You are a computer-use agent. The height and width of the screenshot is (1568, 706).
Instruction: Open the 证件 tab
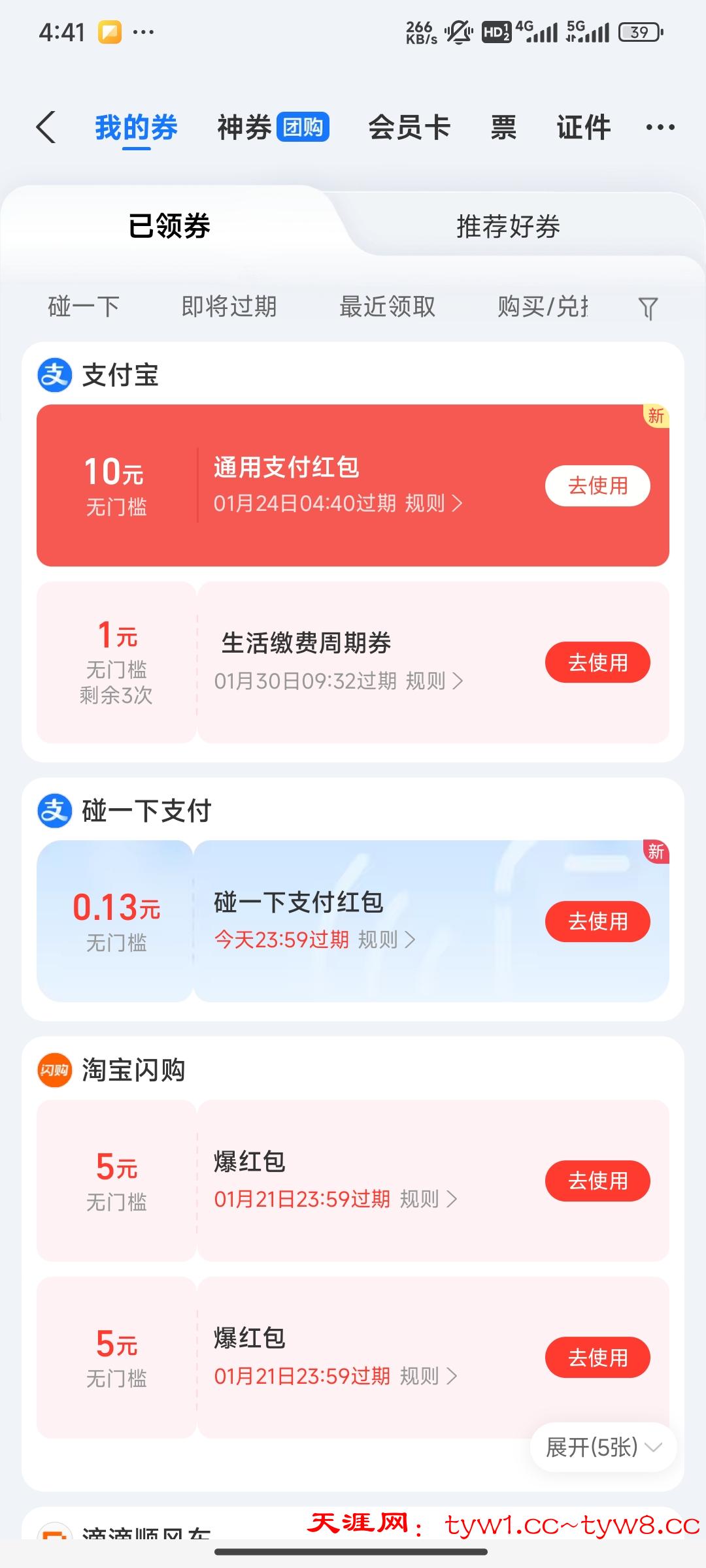(584, 127)
